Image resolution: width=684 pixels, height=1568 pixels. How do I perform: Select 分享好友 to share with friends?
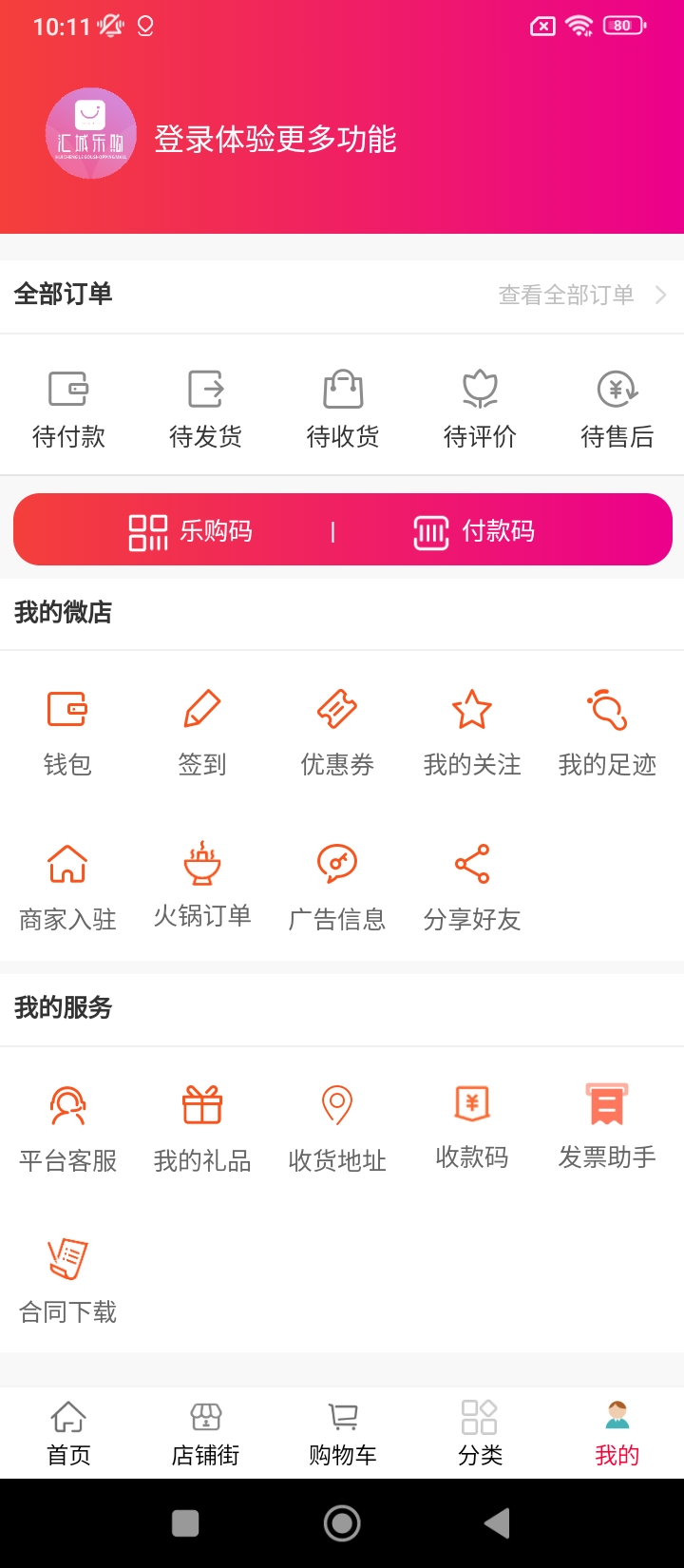472,886
